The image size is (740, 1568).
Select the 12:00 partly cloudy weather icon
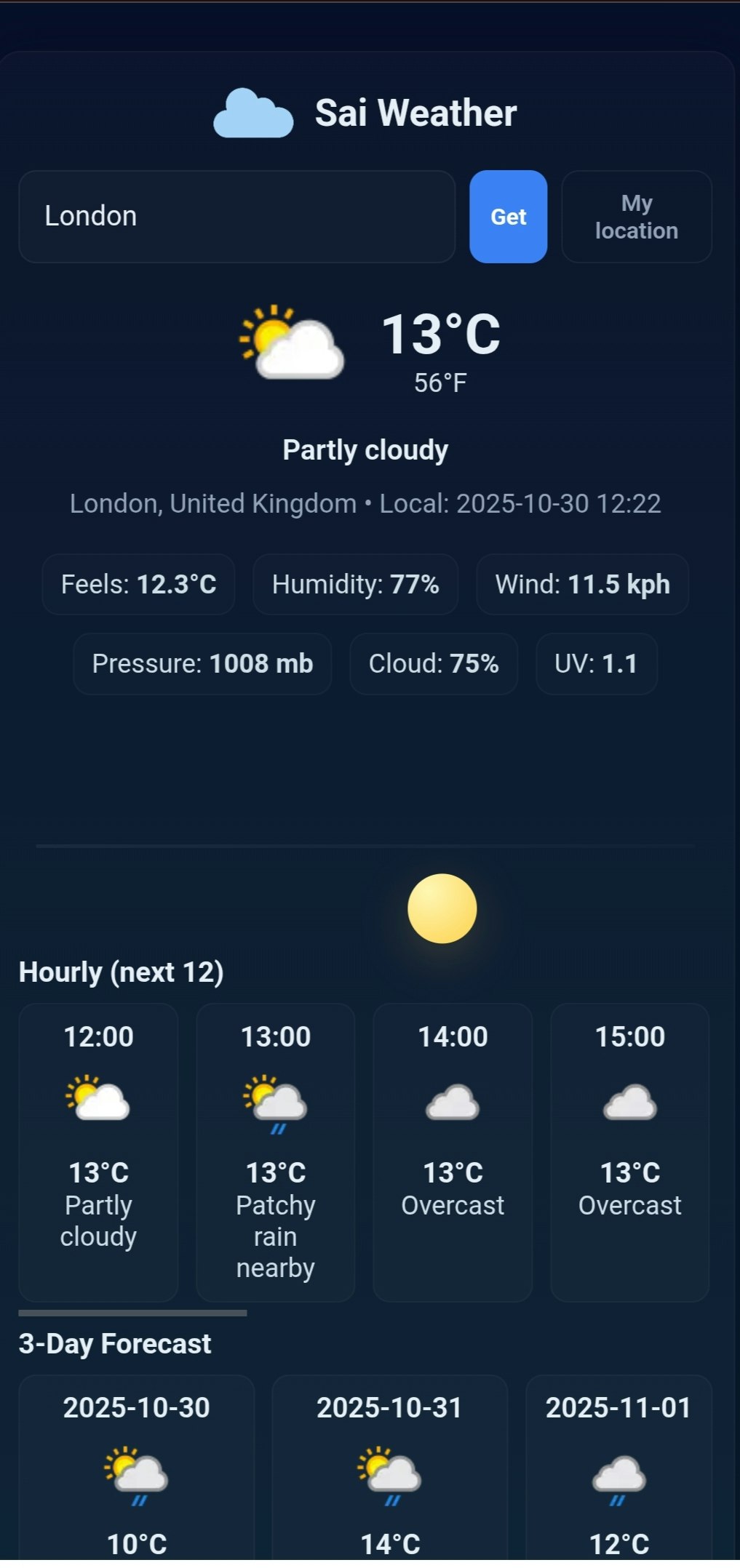coord(98,1098)
